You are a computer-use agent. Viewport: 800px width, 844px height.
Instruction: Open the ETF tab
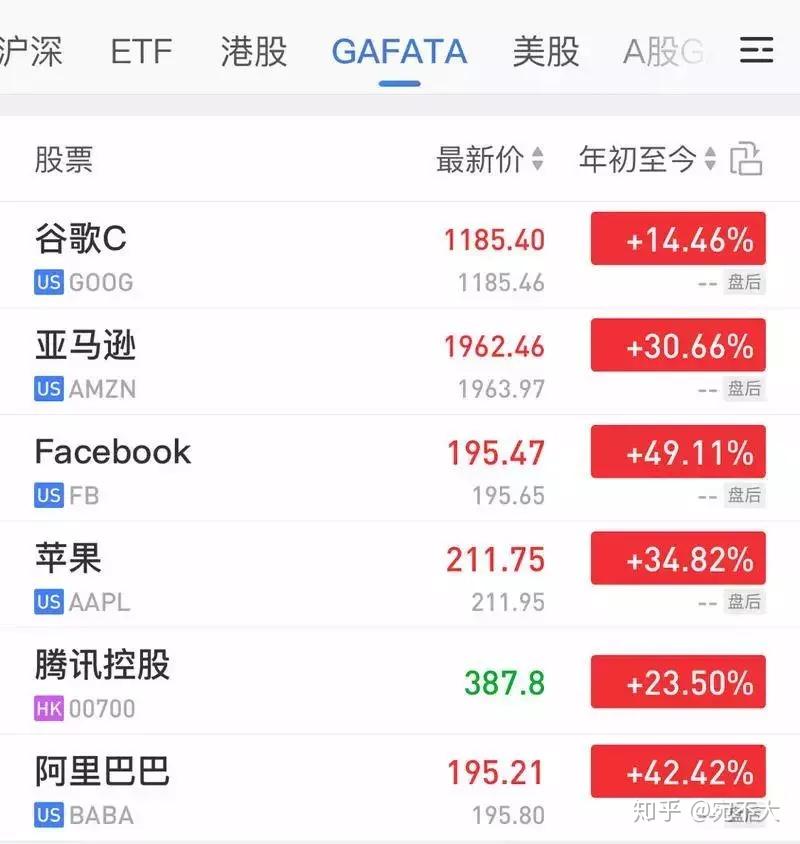click(141, 51)
